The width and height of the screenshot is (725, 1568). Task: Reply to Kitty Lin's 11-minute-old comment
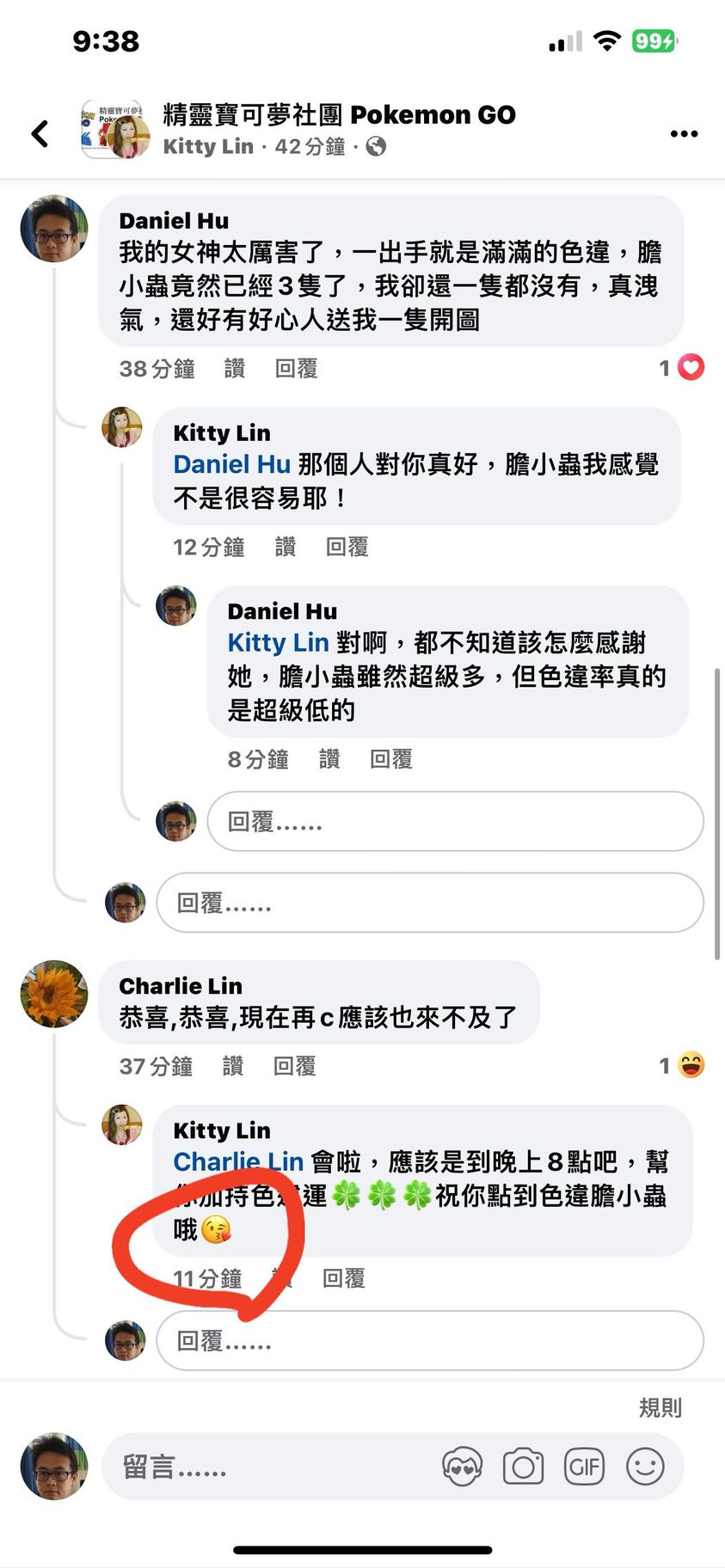pyautogui.click(x=343, y=1278)
